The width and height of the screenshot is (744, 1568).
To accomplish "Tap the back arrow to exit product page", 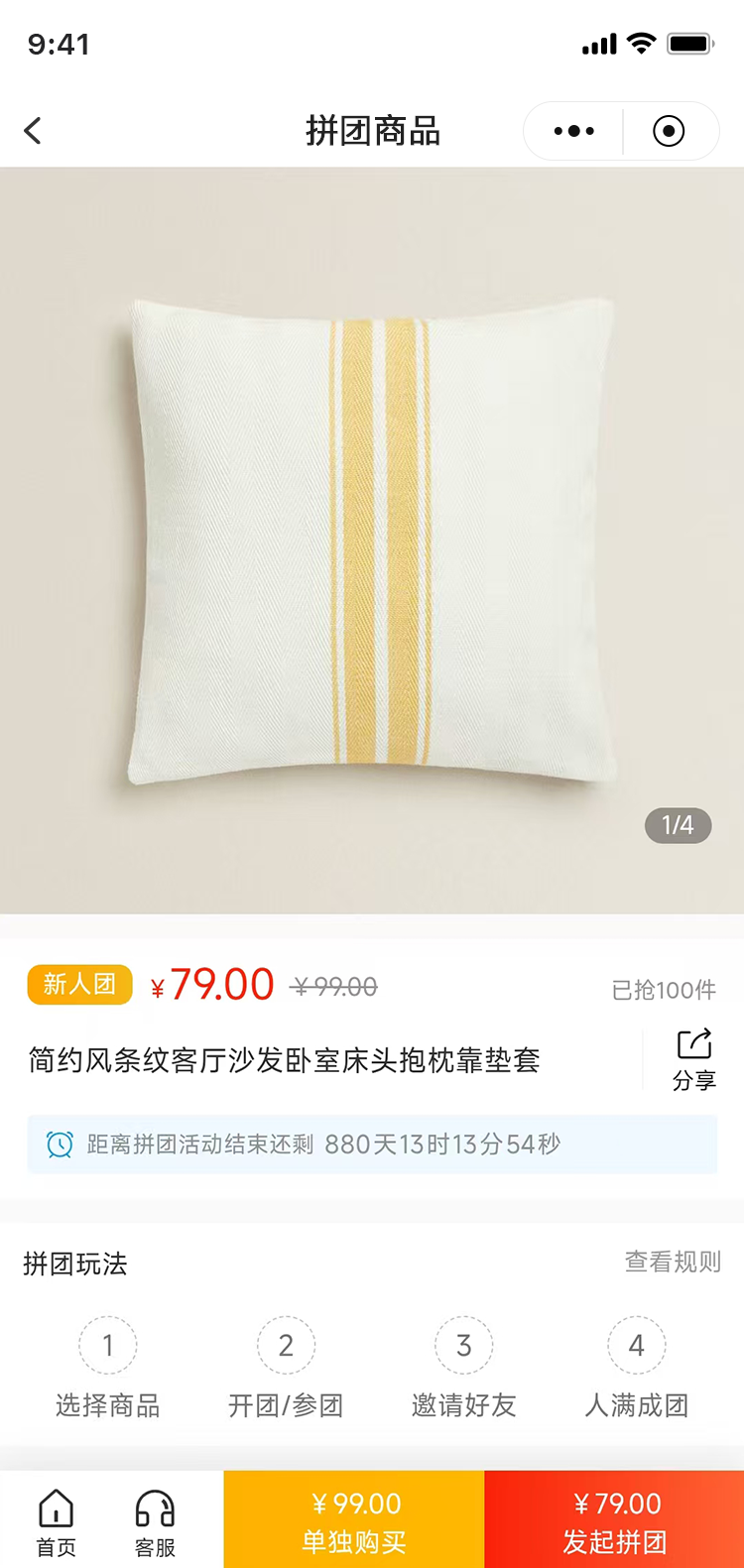I will pyautogui.click(x=32, y=130).
